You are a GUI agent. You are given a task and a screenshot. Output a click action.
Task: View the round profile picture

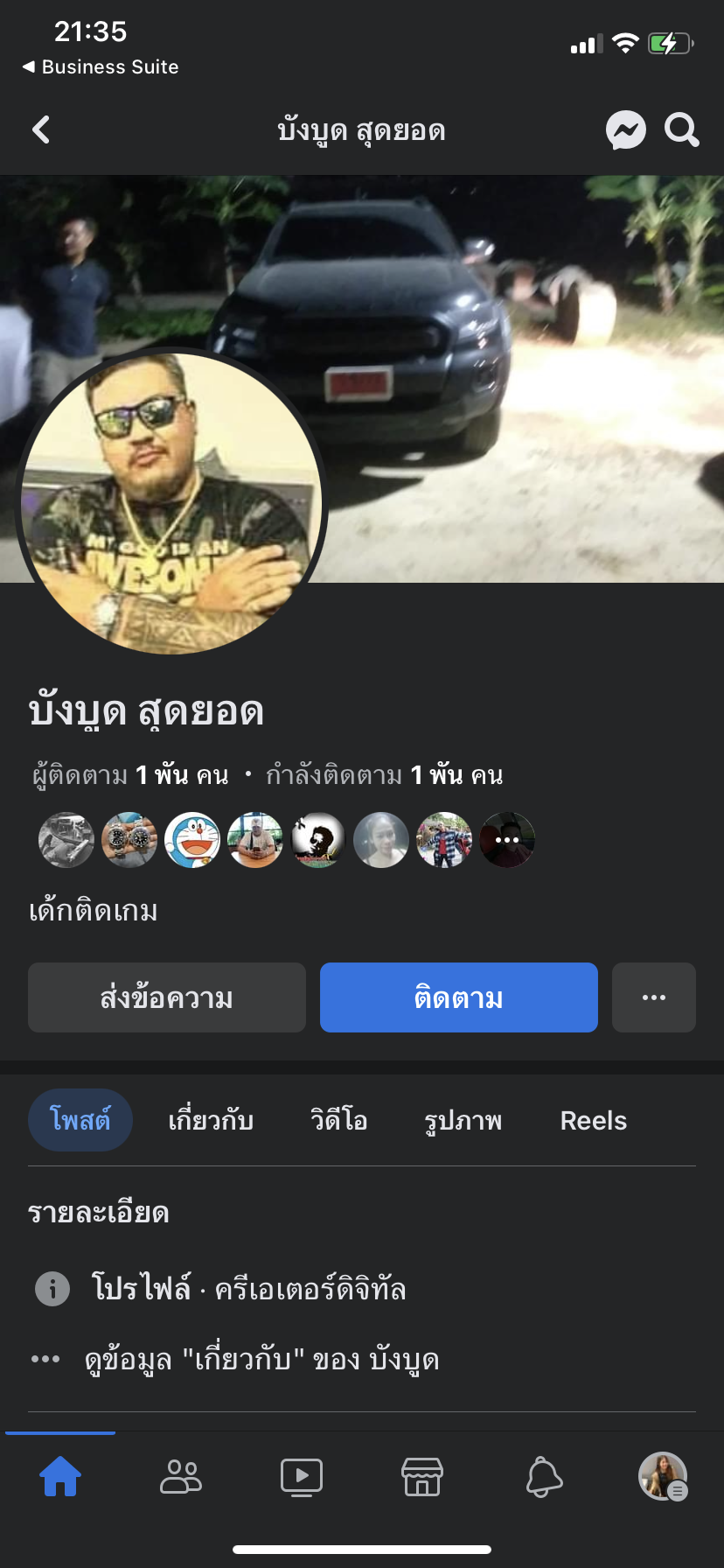tap(171, 503)
